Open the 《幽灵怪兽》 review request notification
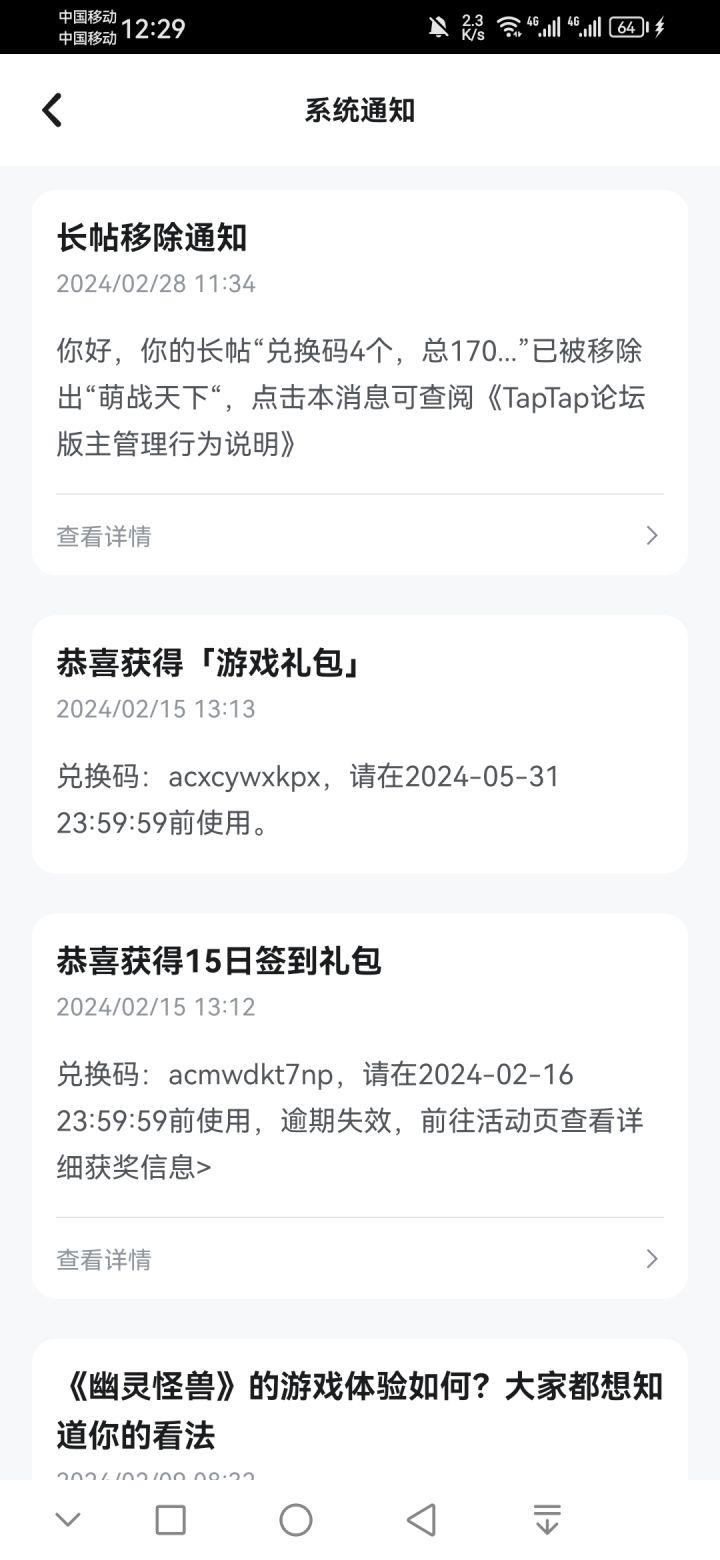The height and width of the screenshot is (1560, 720). pos(360,1410)
